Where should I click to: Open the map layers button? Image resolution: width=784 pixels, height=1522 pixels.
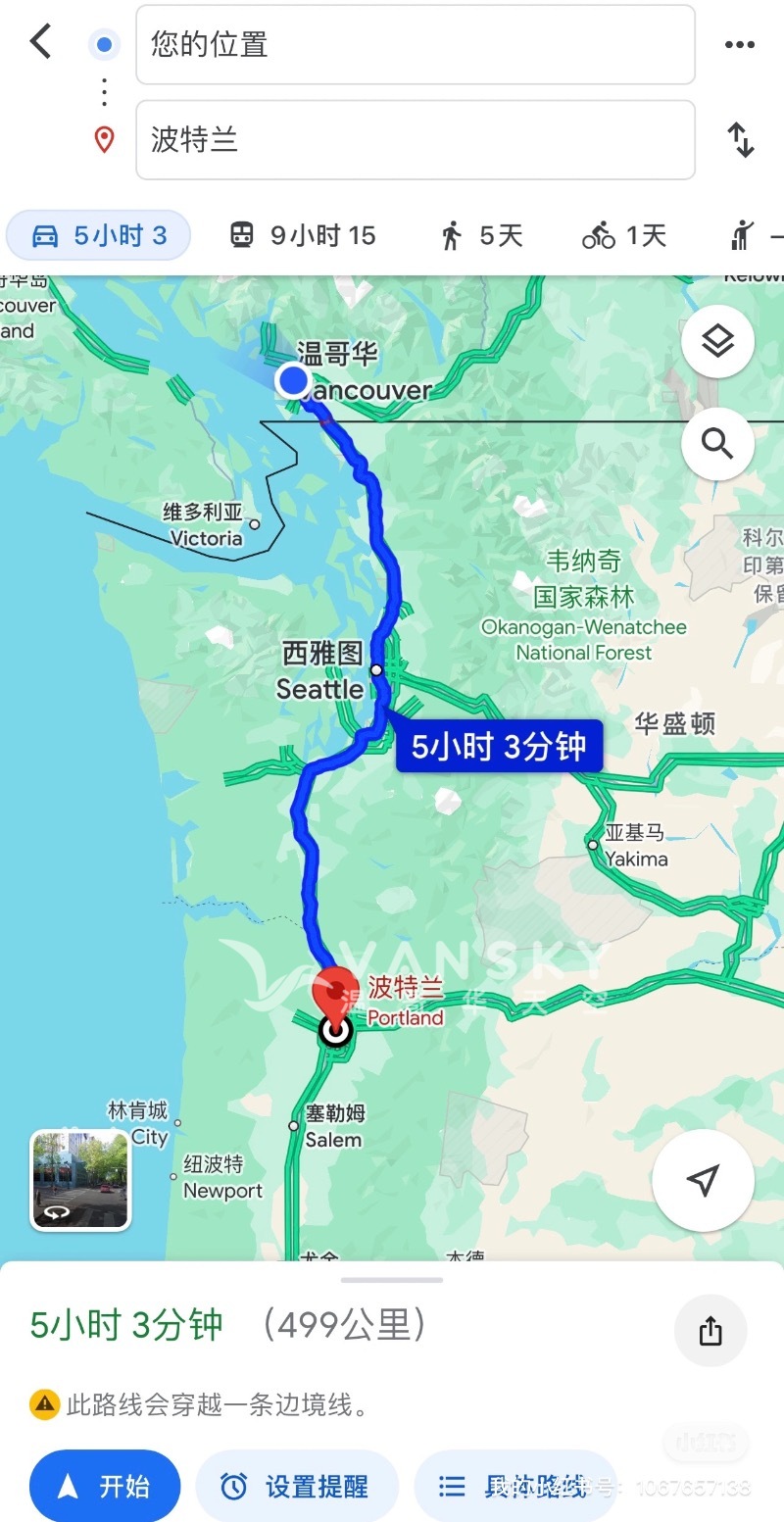tap(717, 342)
